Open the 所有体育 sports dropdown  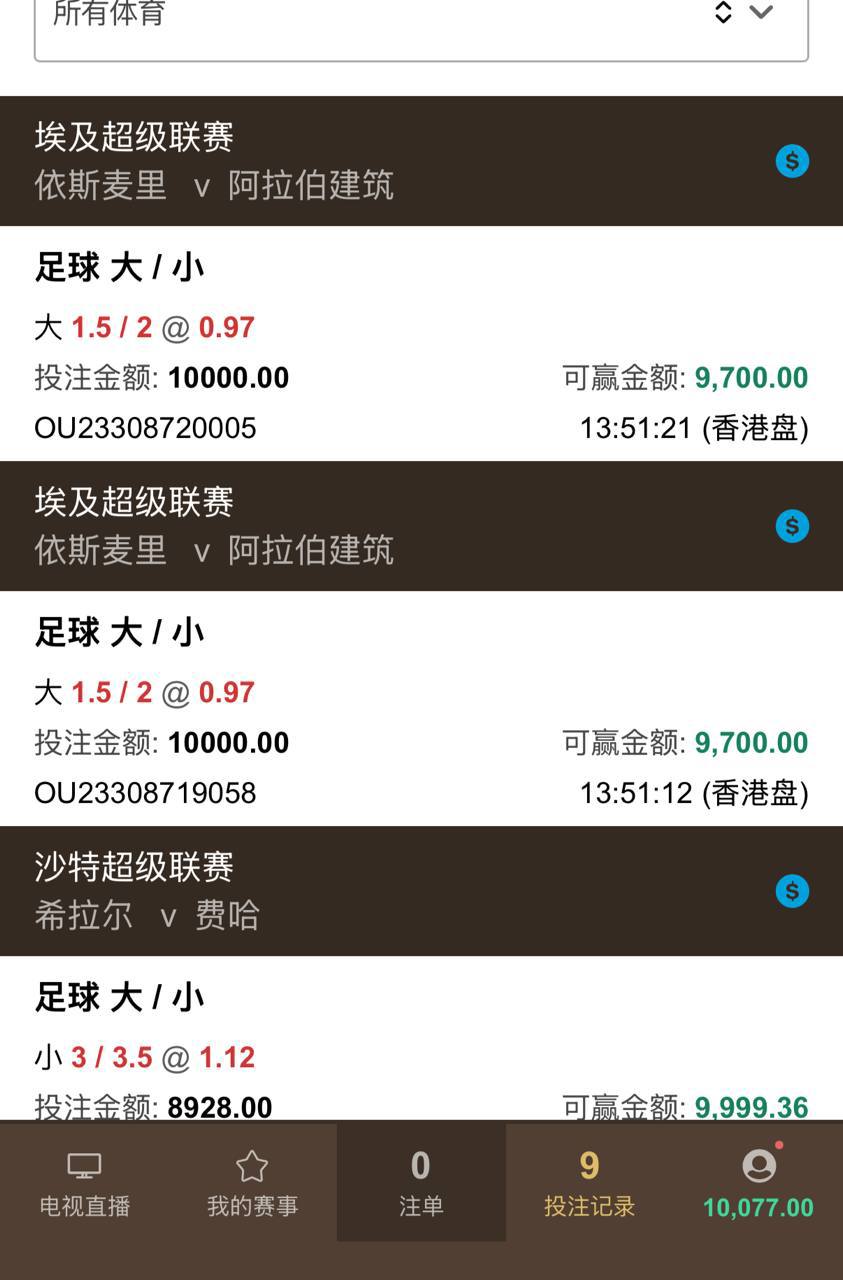(x=420, y=20)
